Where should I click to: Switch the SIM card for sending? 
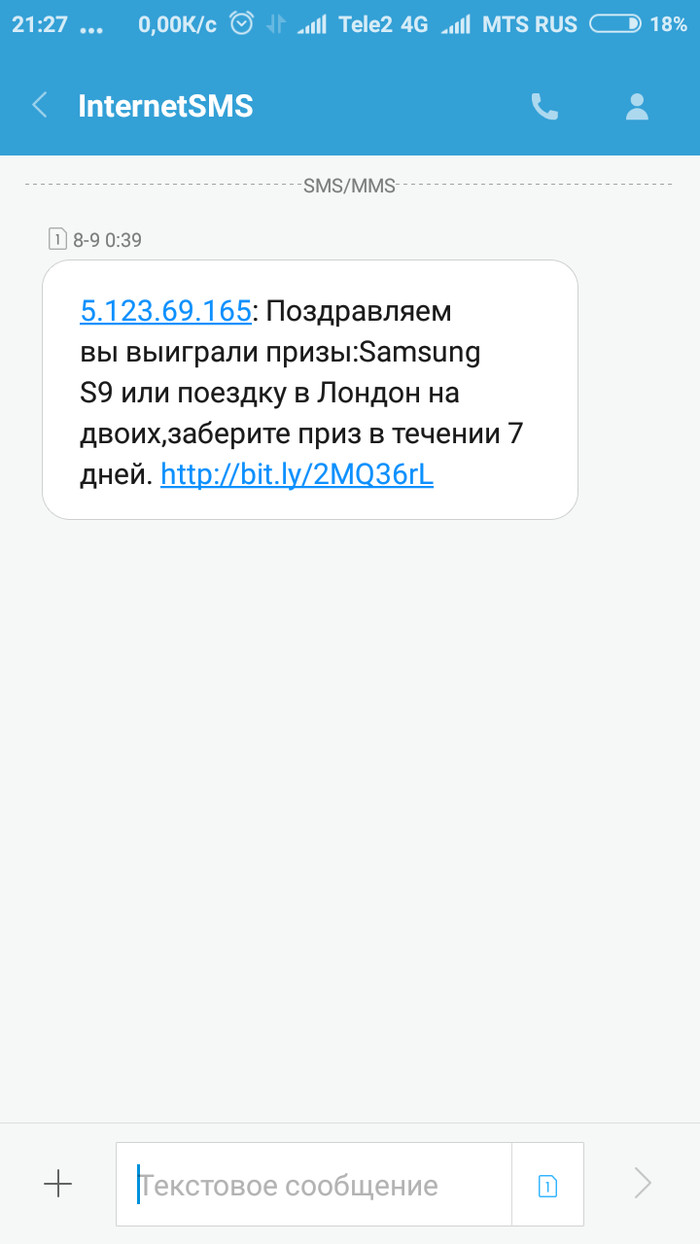pyautogui.click(x=547, y=1185)
